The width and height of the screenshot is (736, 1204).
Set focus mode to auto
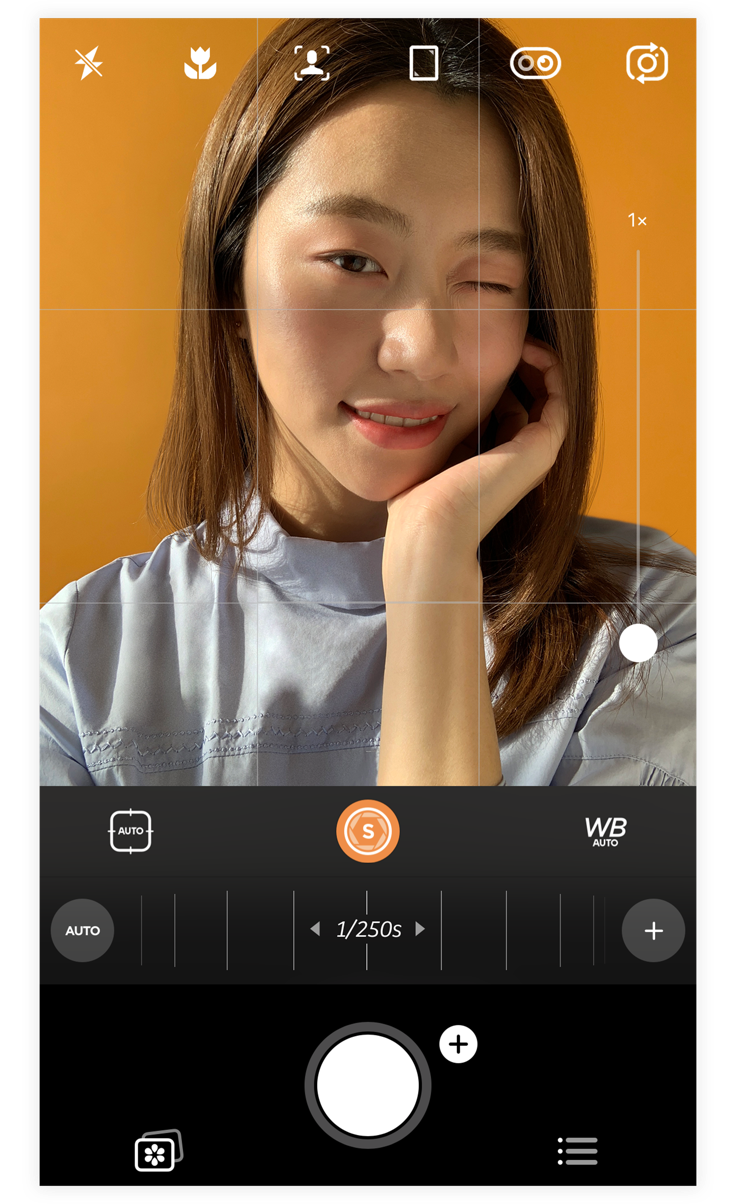click(x=130, y=831)
